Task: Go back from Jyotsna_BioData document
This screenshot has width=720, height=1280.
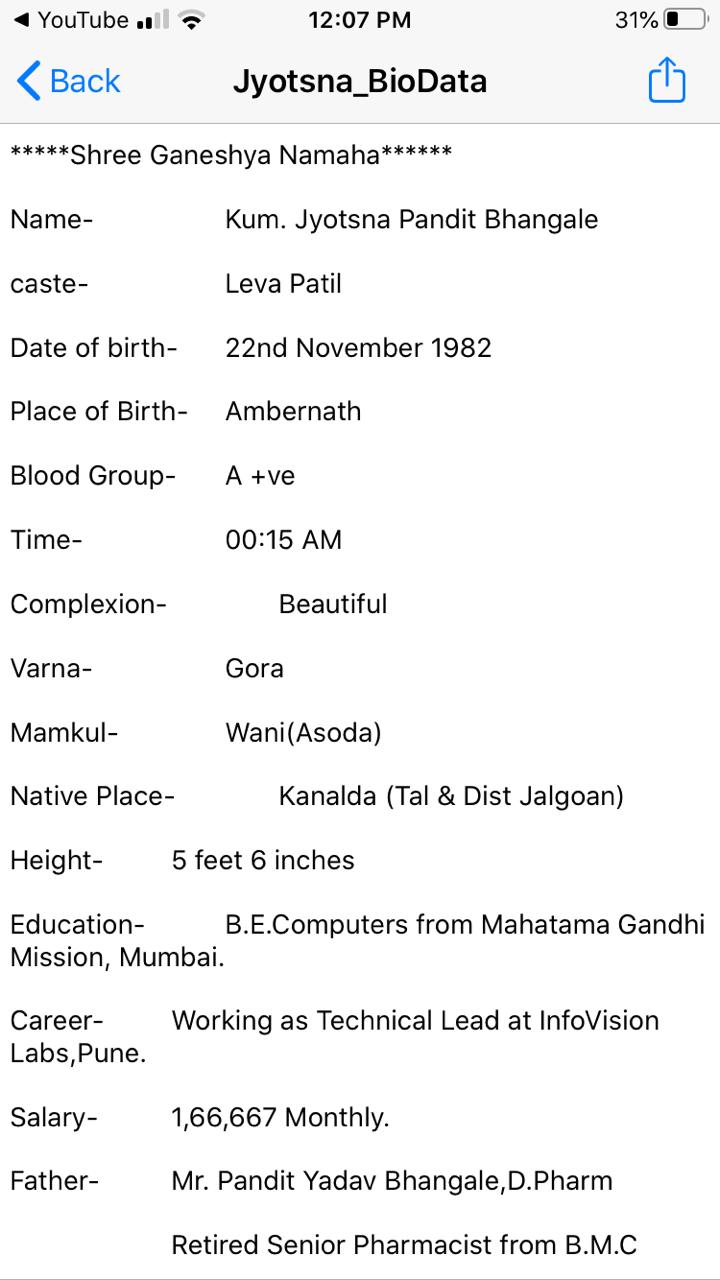Action: point(68,80)
